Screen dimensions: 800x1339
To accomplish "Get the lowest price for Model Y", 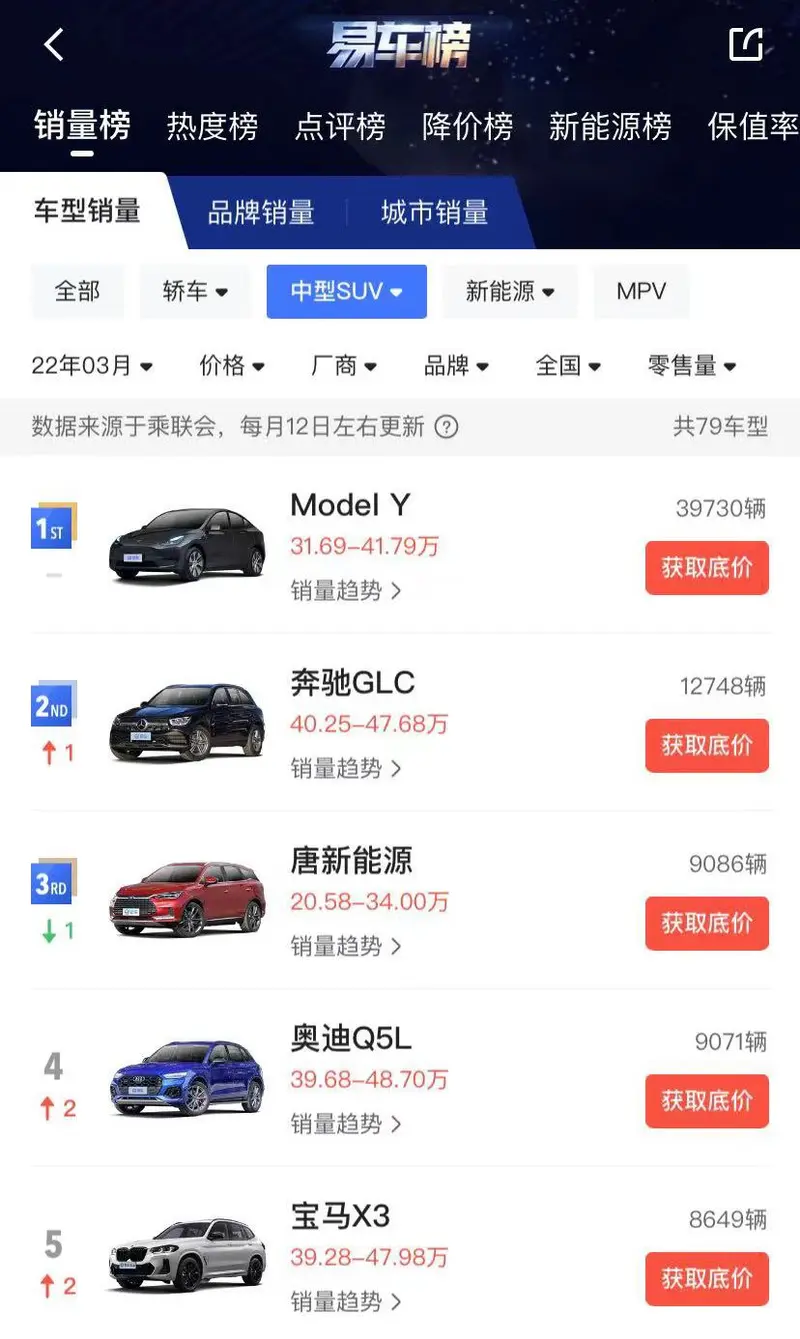I will pyautogui.click(x=706, y=568).
